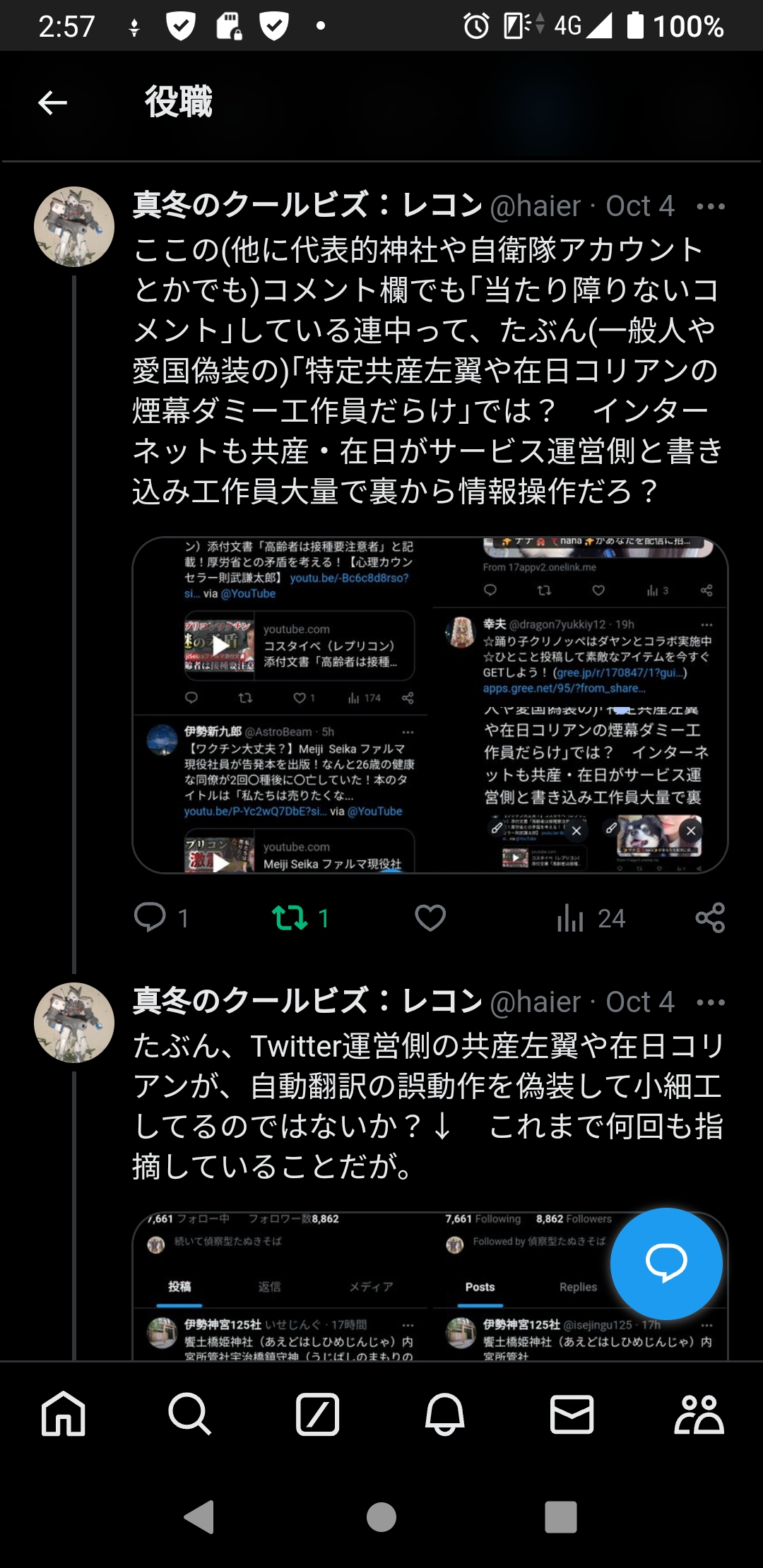Open the avatar of the first post's author
The height and width of the screenshot is (1568, 763).
(x=74, y=227)
